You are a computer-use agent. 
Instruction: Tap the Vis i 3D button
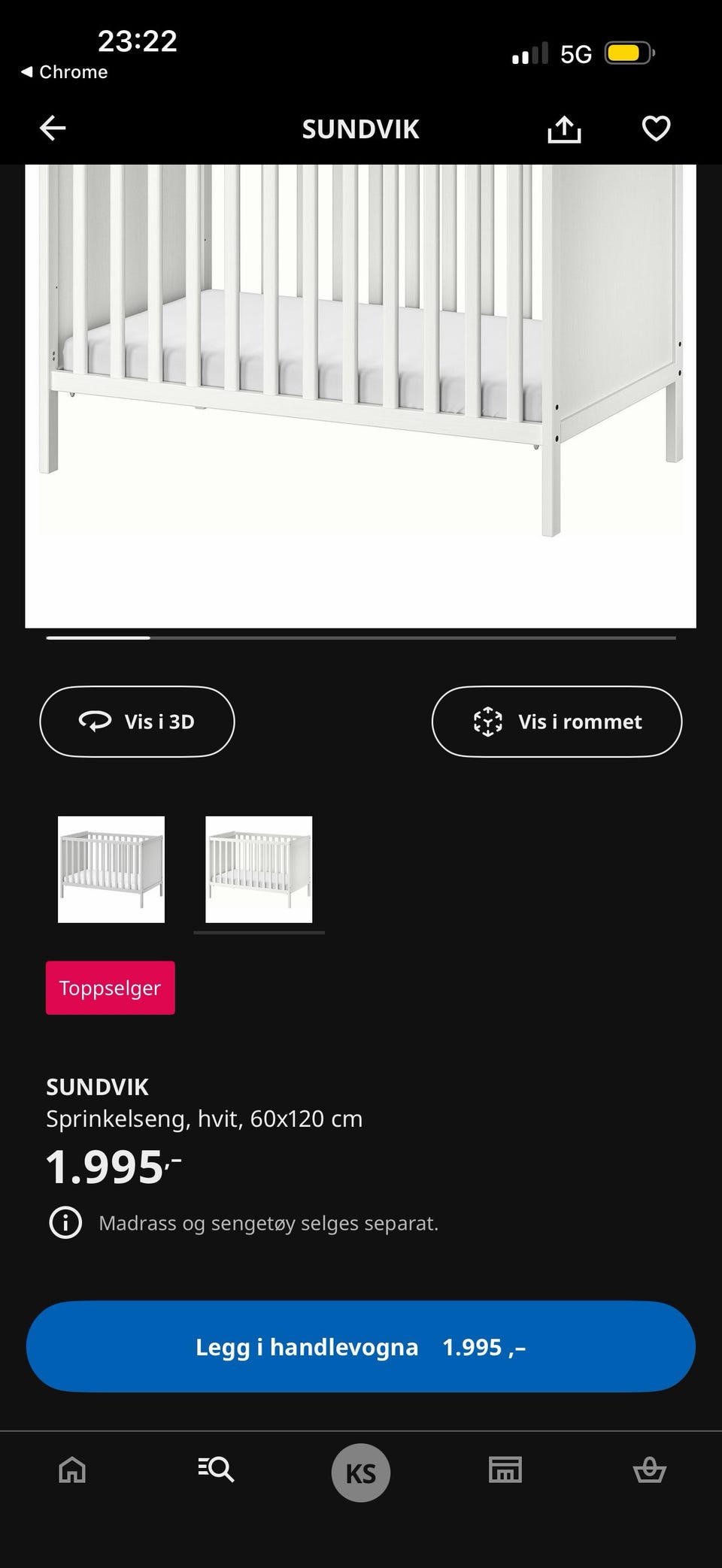pos(137,722)
